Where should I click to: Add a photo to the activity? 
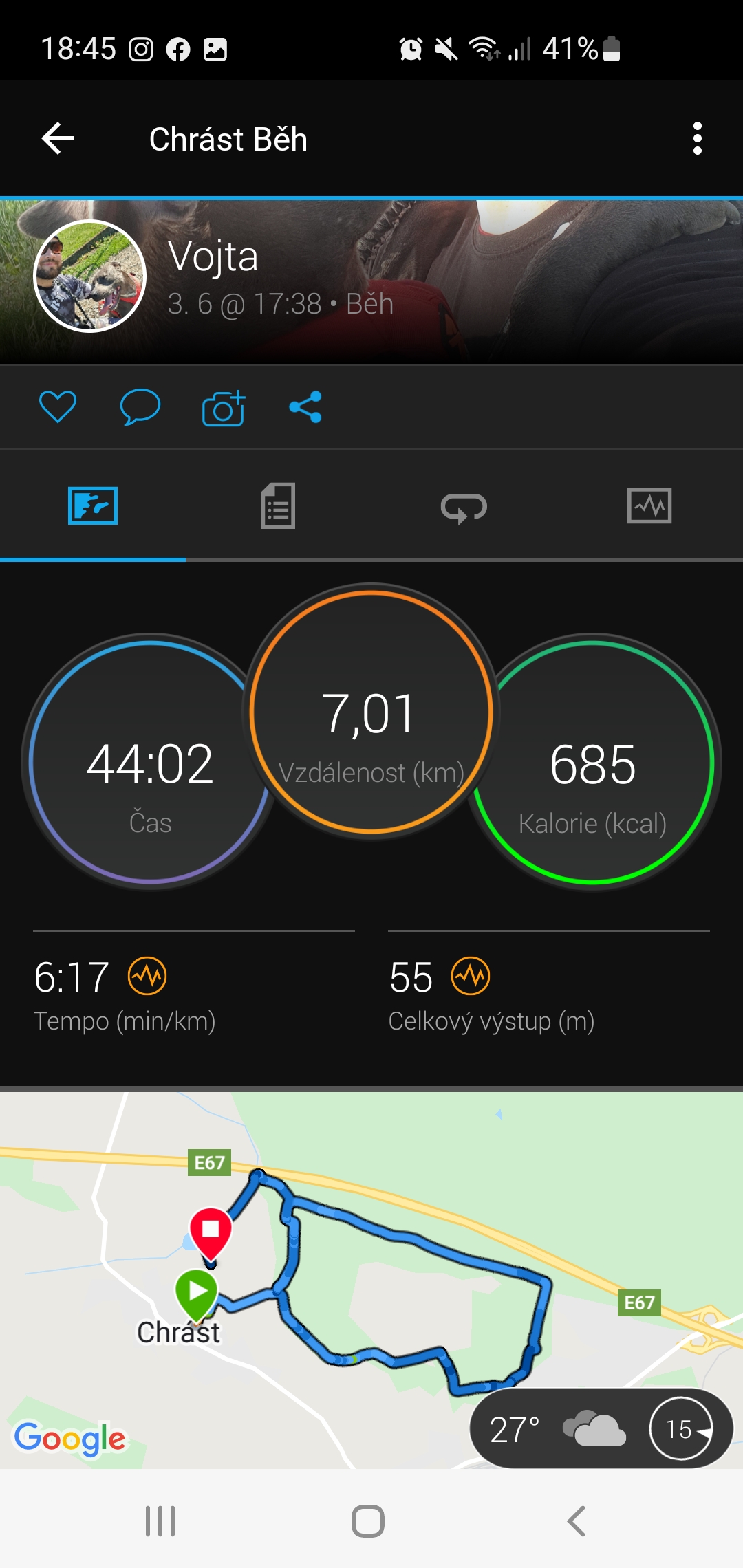pyautogui.click(x=223, y=408)
